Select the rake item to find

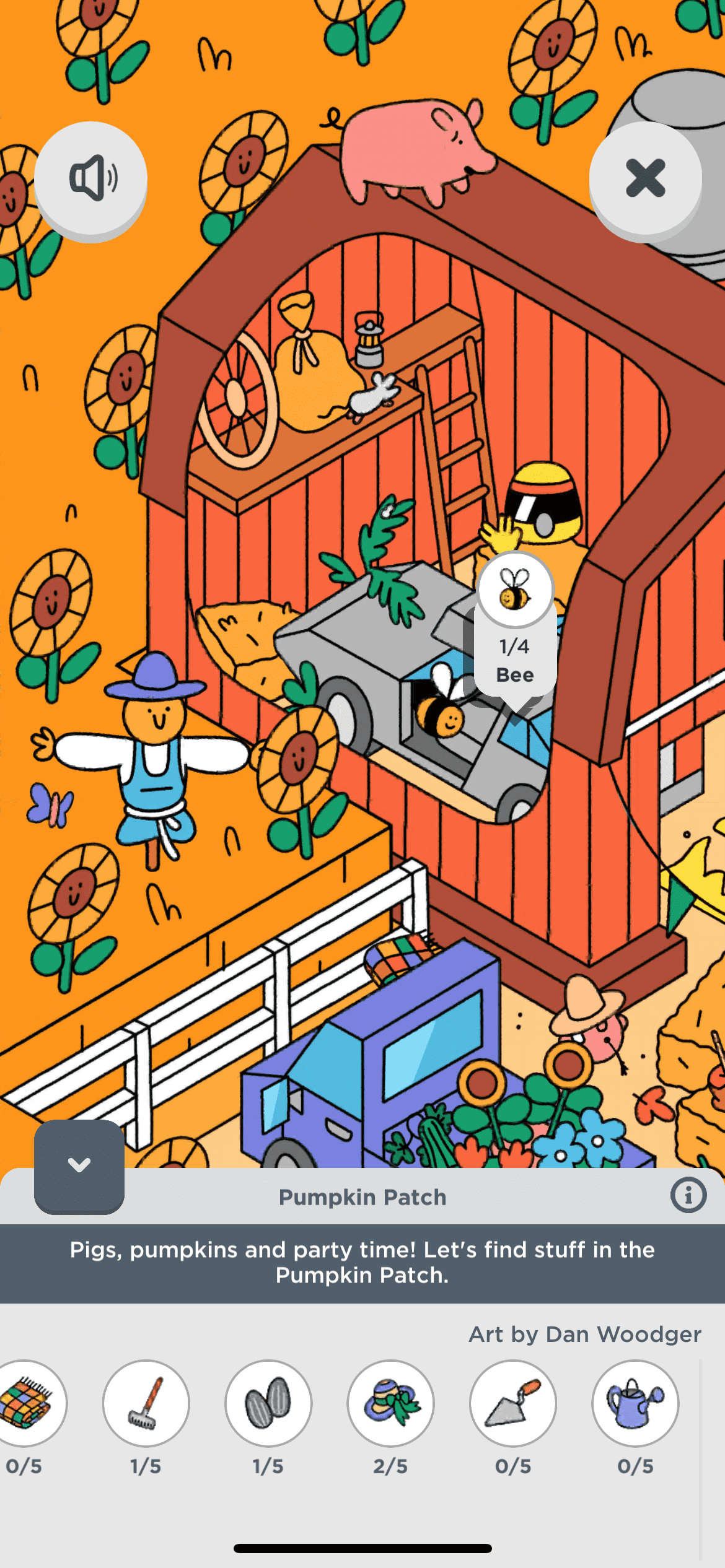pyautogui.click(x=146, y=1403)
